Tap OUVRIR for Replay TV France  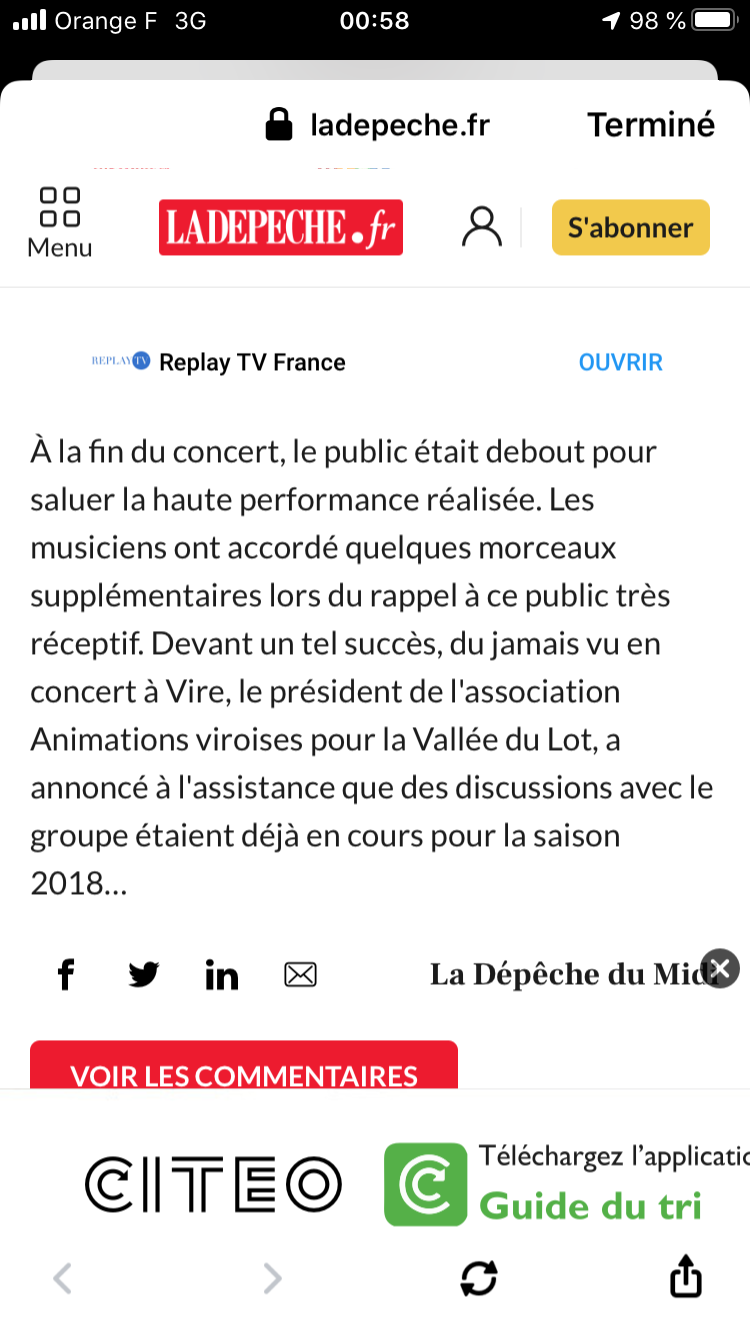621,362
